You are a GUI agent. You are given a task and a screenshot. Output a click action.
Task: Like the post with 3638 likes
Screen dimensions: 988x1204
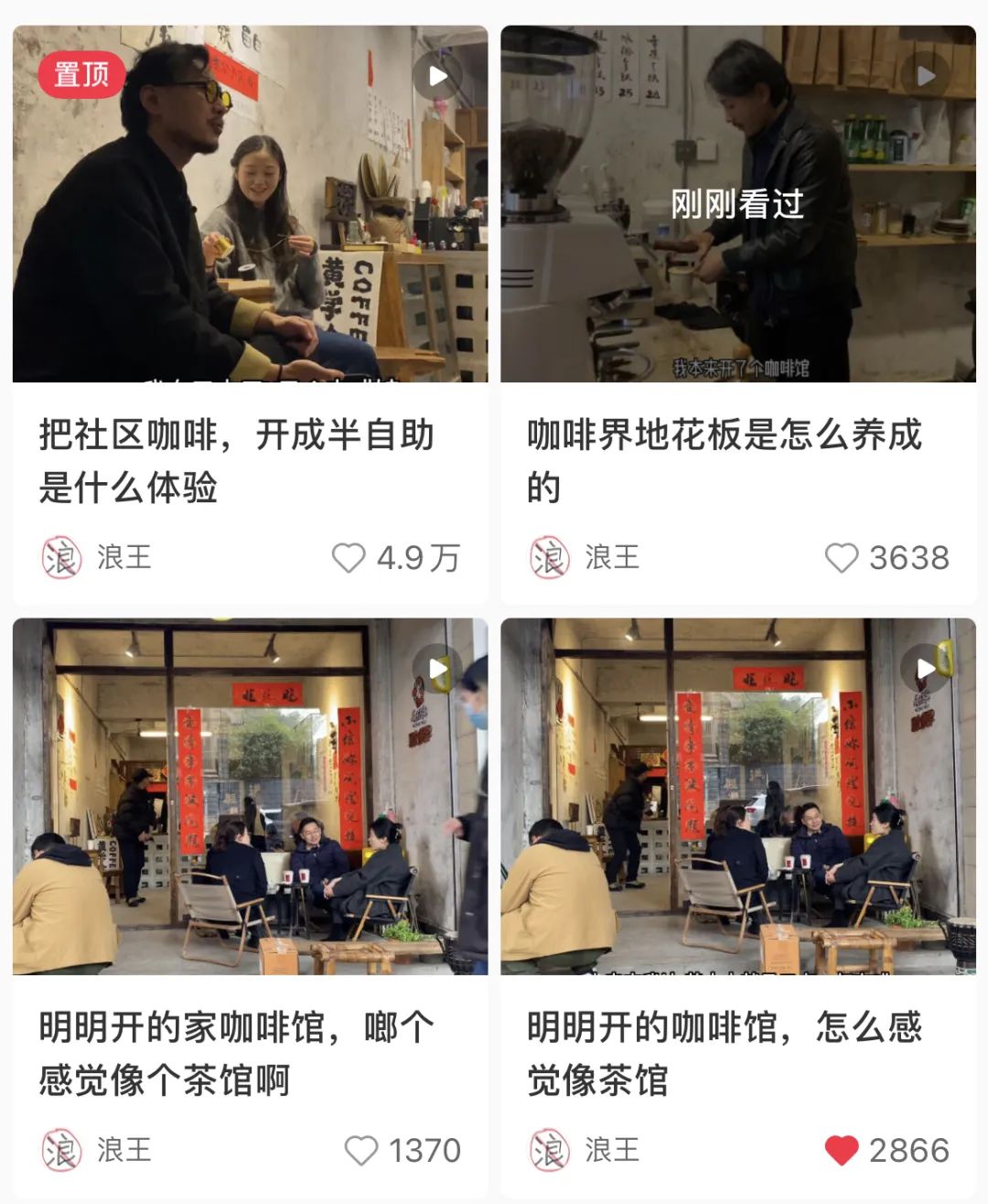coord(842,557)
